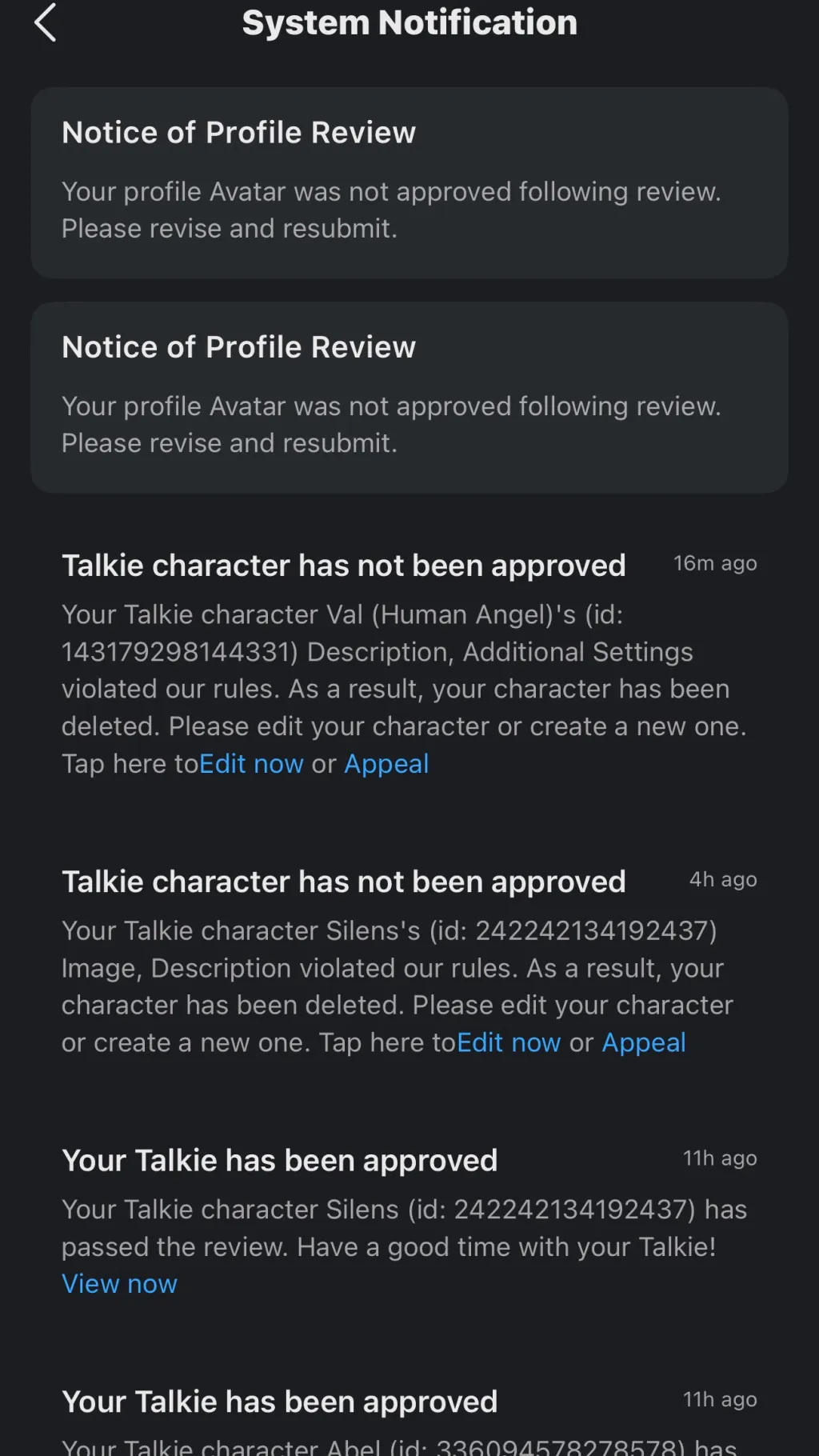Go back from the System Notification screen
Image resolution: width=819 pixels, height=1456 pixels.
[46, 22]
